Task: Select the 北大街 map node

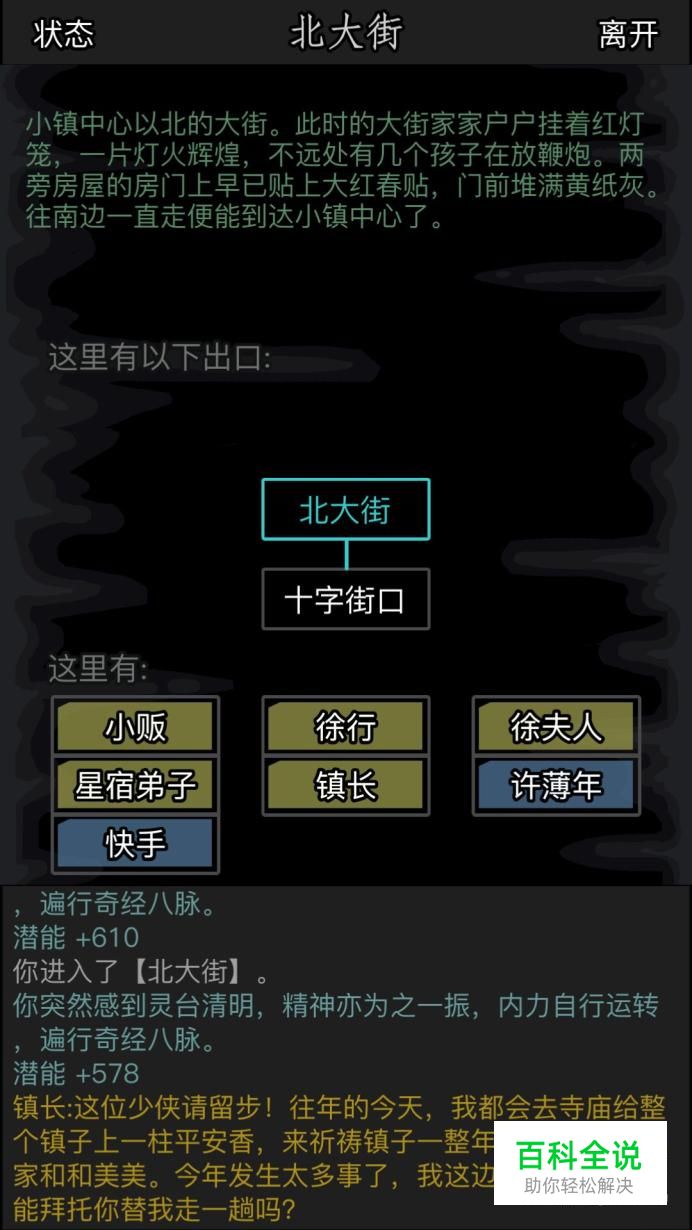Action: [346, 510]
